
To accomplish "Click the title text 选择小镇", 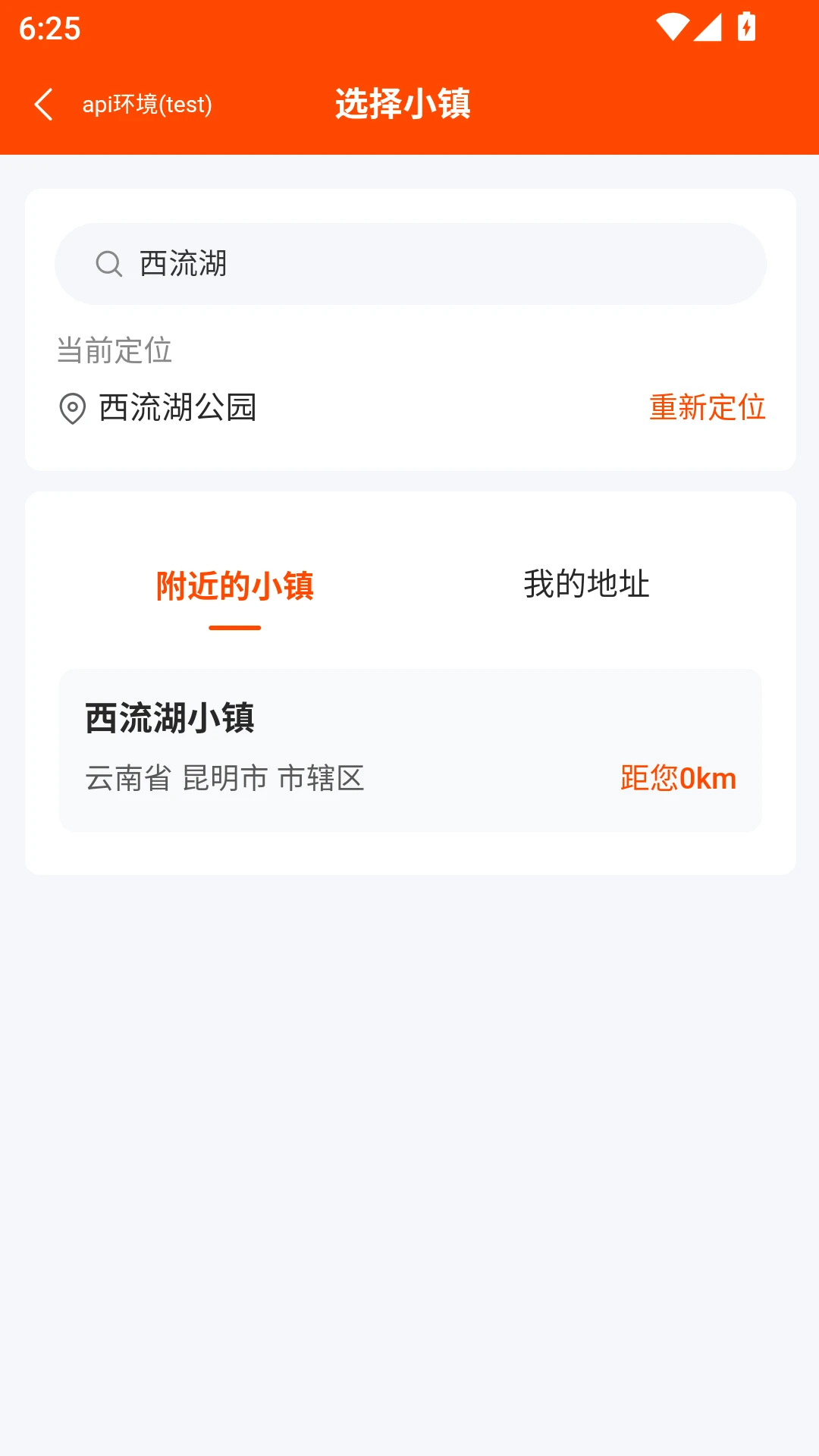I will click(x=403, y=104).
